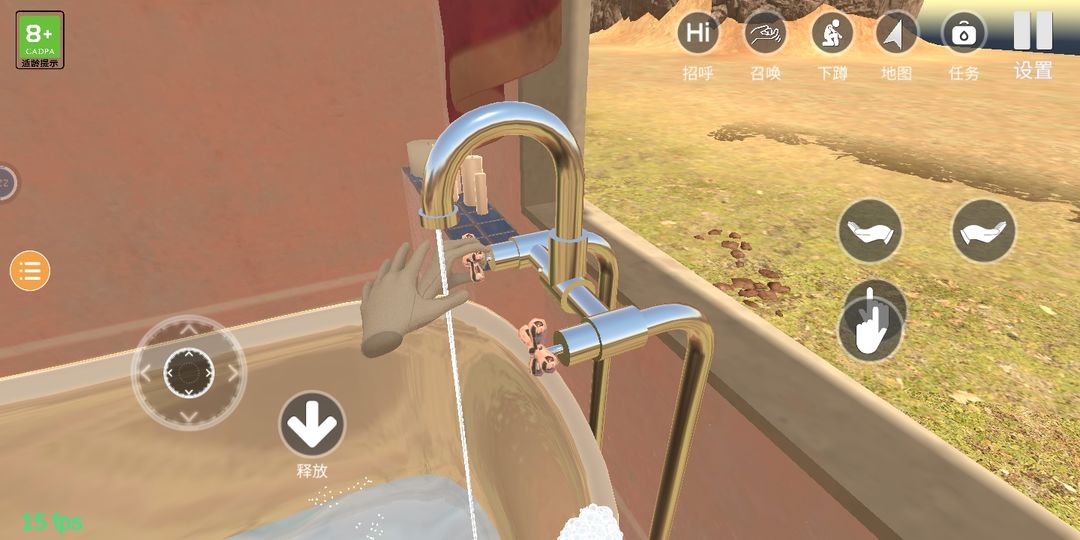The width and height of the screenshot is (1080, 540).
Task: Use the right hand grab button
Action: pos(983,231)
